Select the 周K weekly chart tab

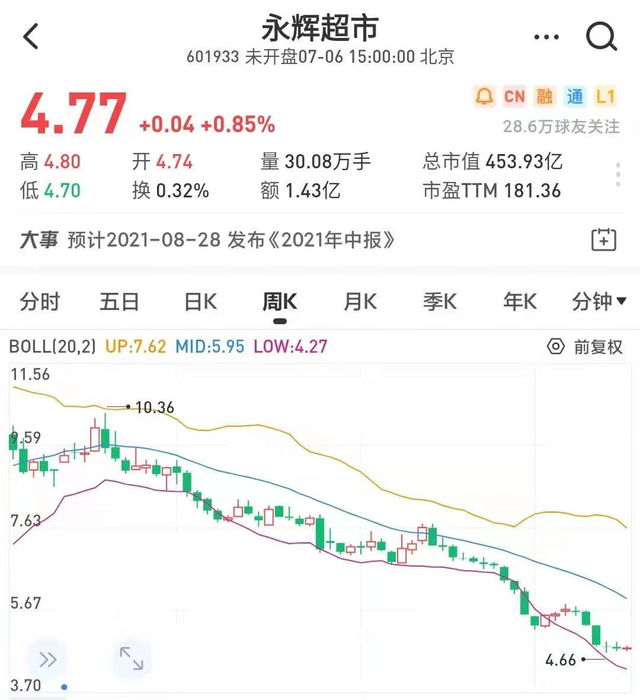coord(280,301)
